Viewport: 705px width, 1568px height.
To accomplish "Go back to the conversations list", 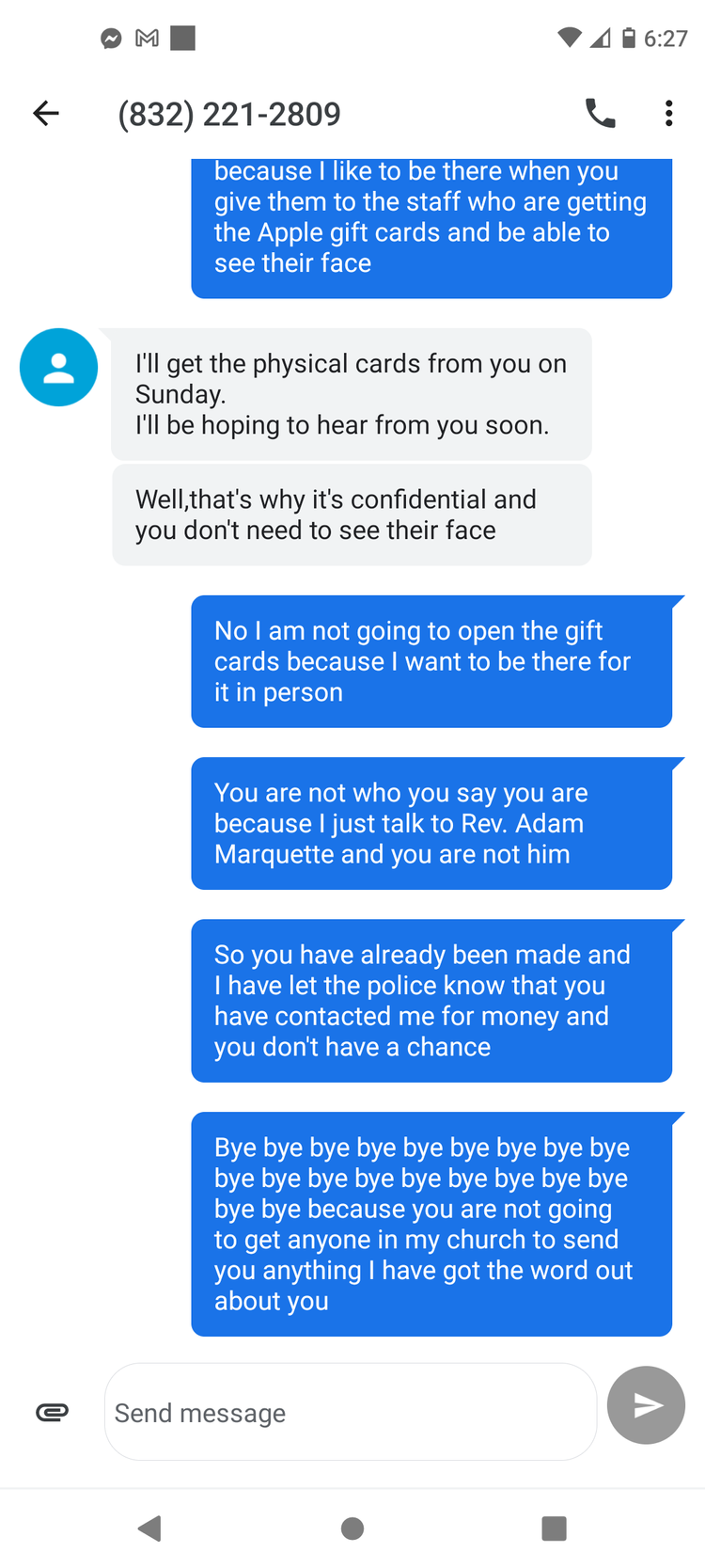I will tap(45, 114).
